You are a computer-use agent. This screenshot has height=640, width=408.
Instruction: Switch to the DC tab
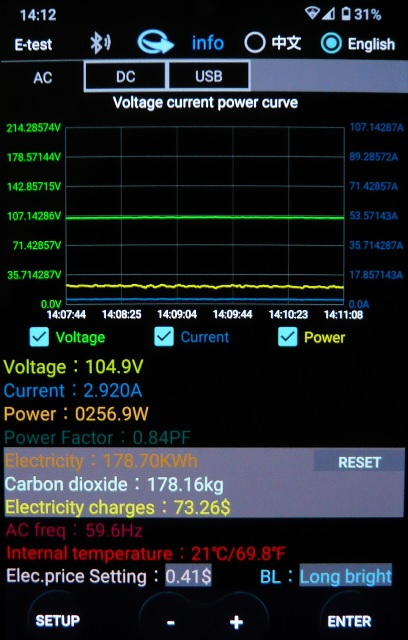point(125,76)
